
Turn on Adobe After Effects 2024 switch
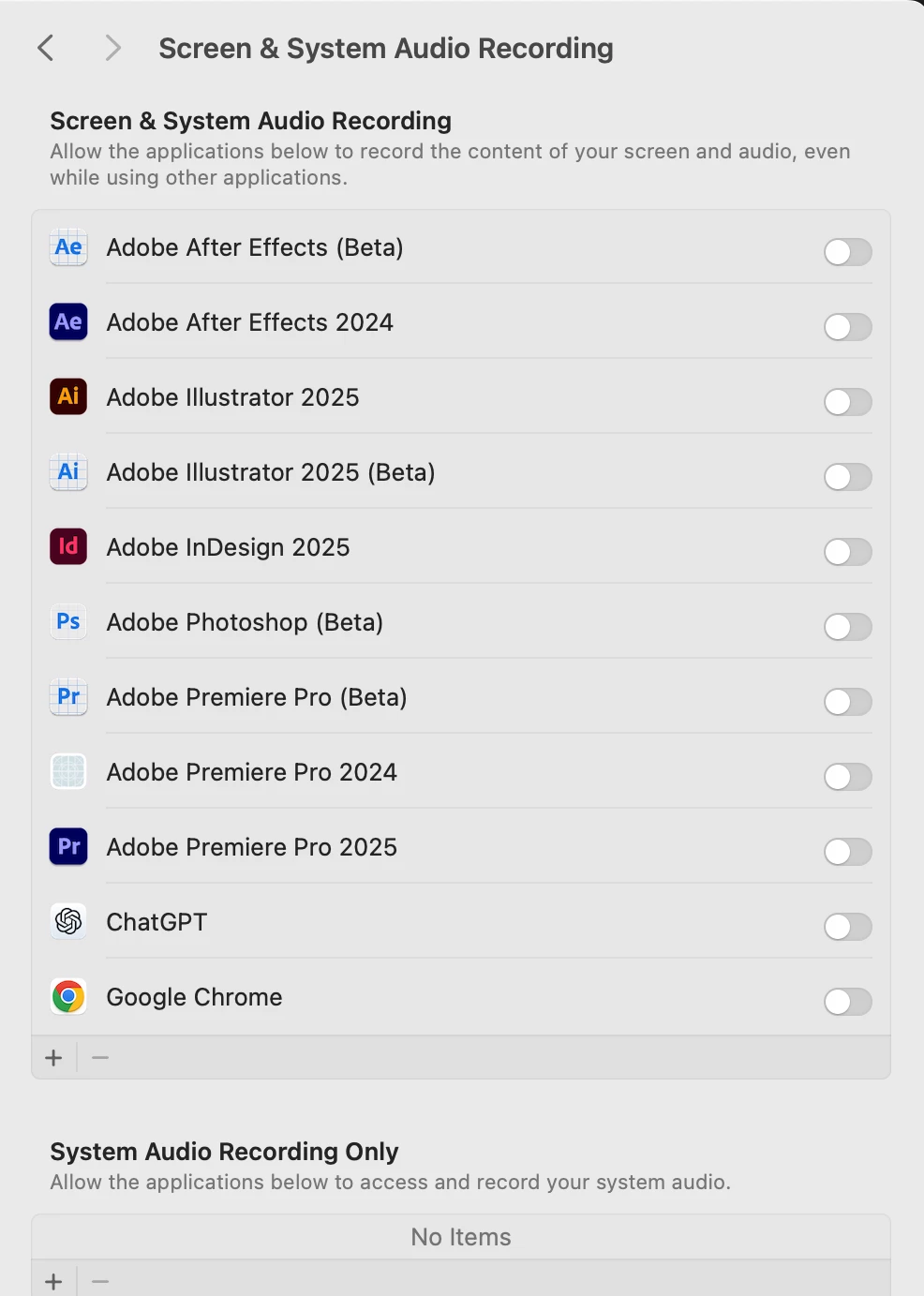click(x=847, y=326)
